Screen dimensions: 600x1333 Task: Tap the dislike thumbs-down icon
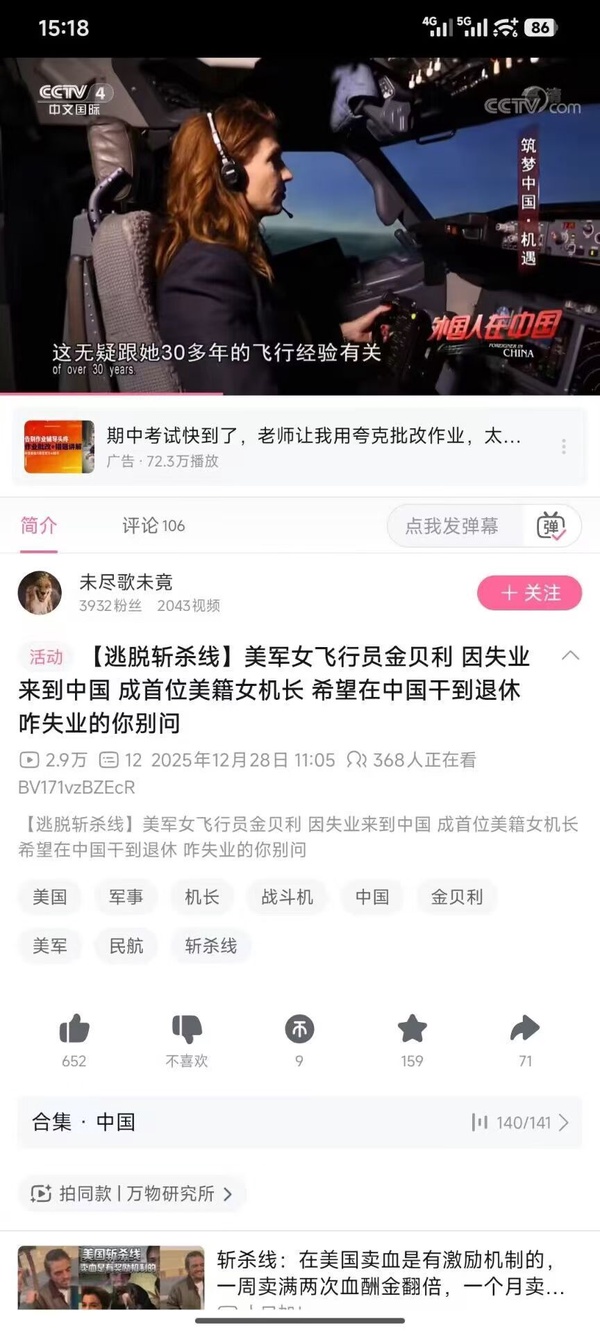pyautogui.click(x=186, y=1029)
